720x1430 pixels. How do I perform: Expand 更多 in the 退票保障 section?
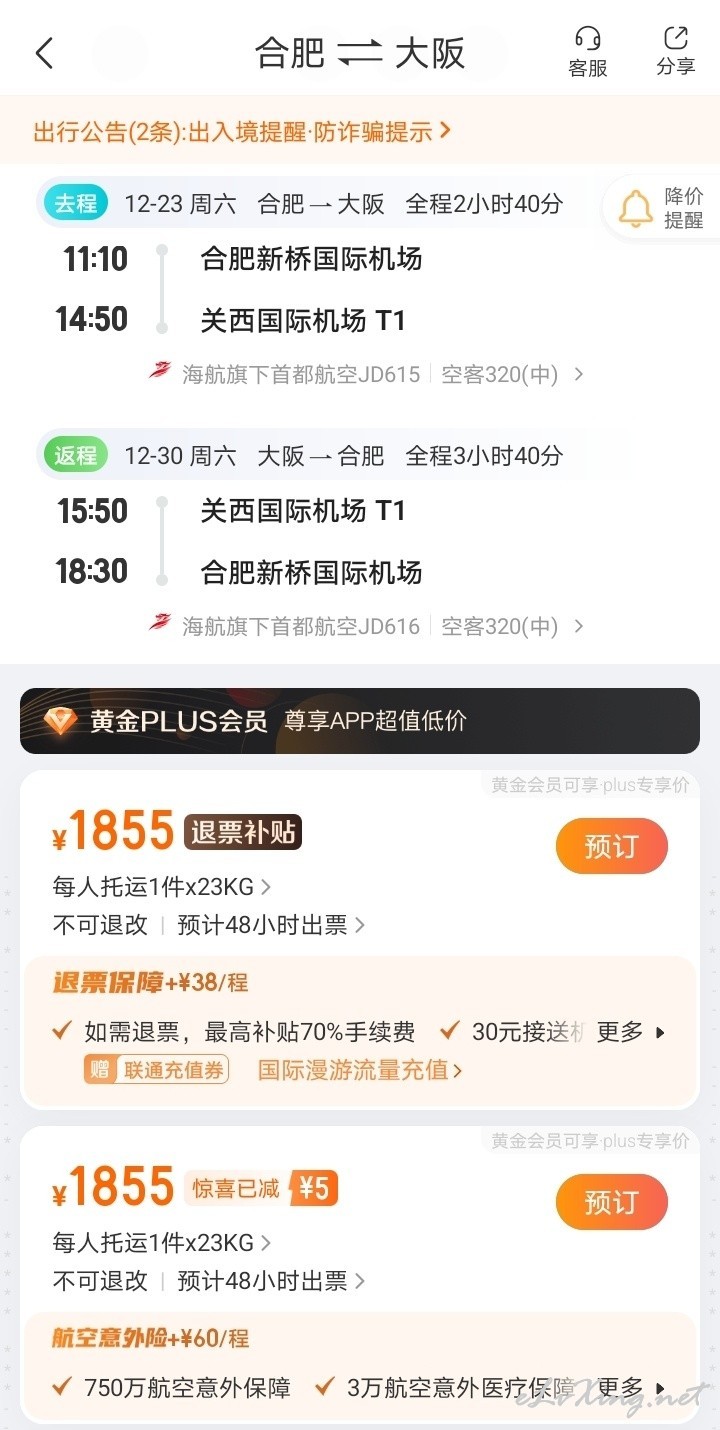[631, 1032]
